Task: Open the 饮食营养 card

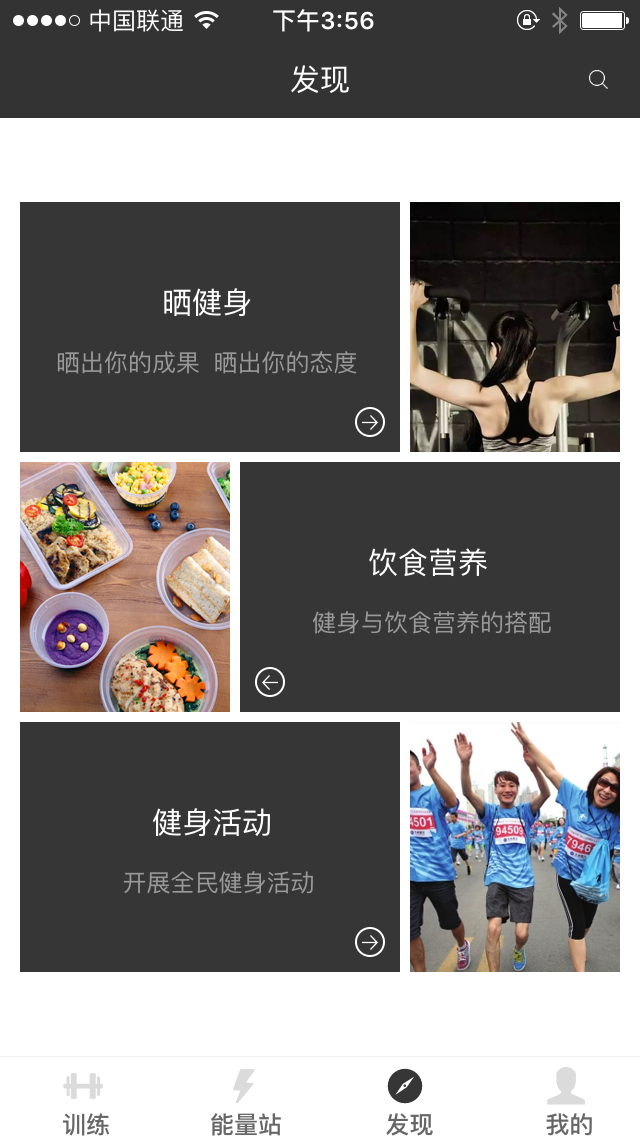Action: pyautogui.click(x=430, y=587)
